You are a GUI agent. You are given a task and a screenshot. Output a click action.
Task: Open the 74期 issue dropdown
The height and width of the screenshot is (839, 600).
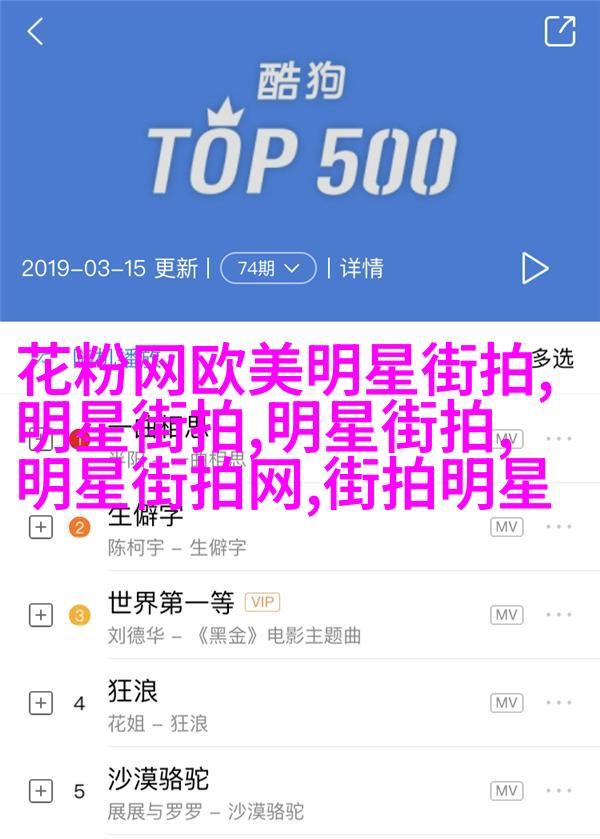pyautogui.click(x=267, y=268)
